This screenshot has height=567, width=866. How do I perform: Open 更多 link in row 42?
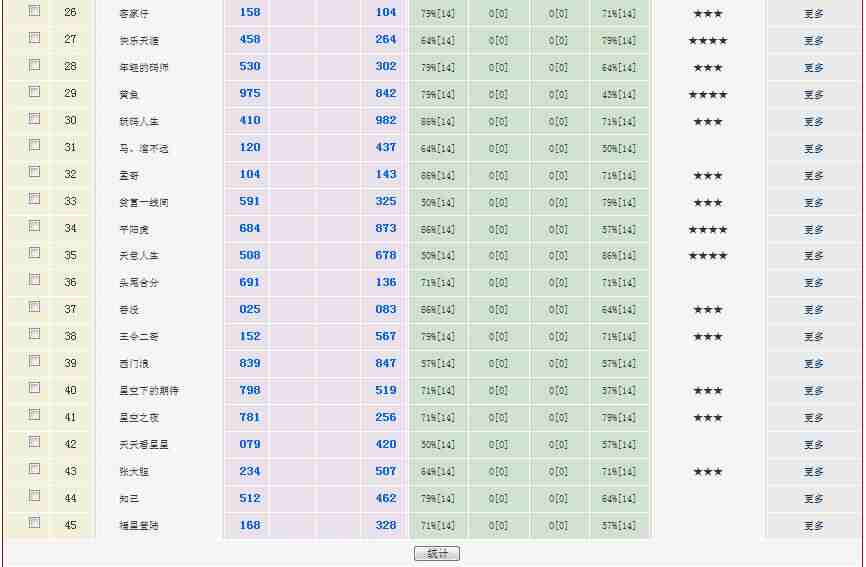click(814, 445)
